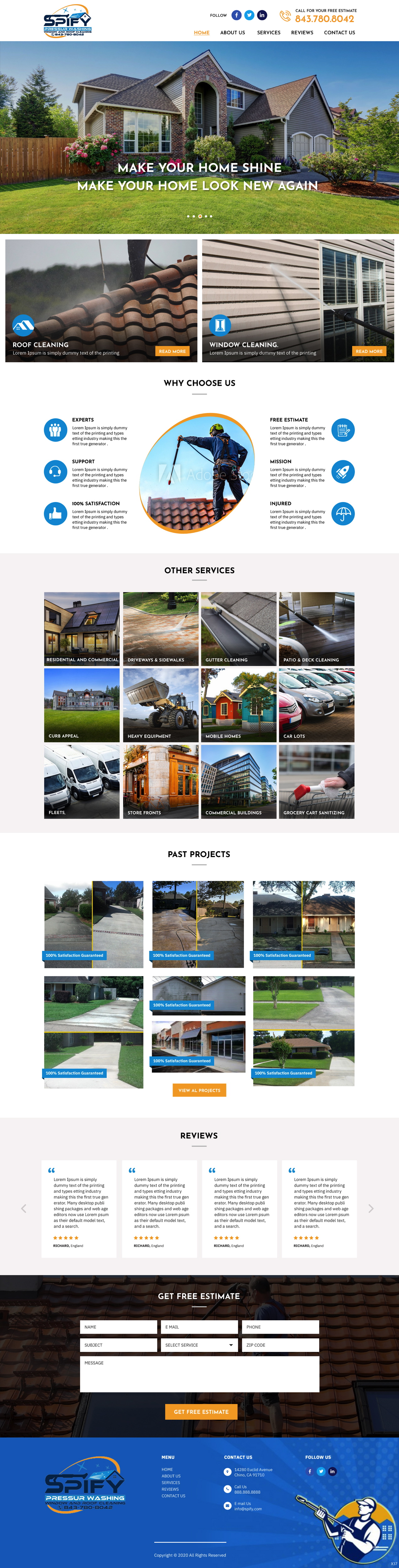The width and height of the screenshot is (399, 1568).
Task: Show the previous reviews with the left arrow
Action: (24, 1208)
